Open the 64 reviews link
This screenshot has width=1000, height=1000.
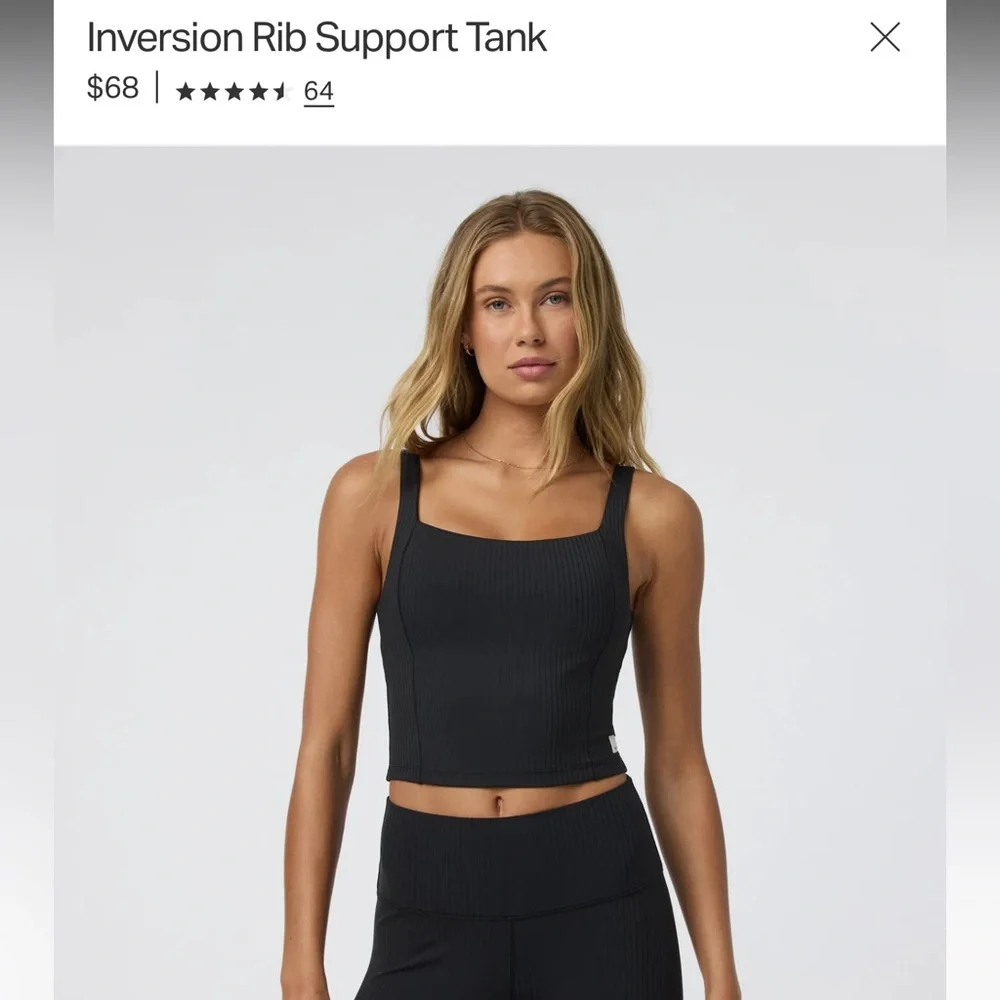click(x=319, y=92)
